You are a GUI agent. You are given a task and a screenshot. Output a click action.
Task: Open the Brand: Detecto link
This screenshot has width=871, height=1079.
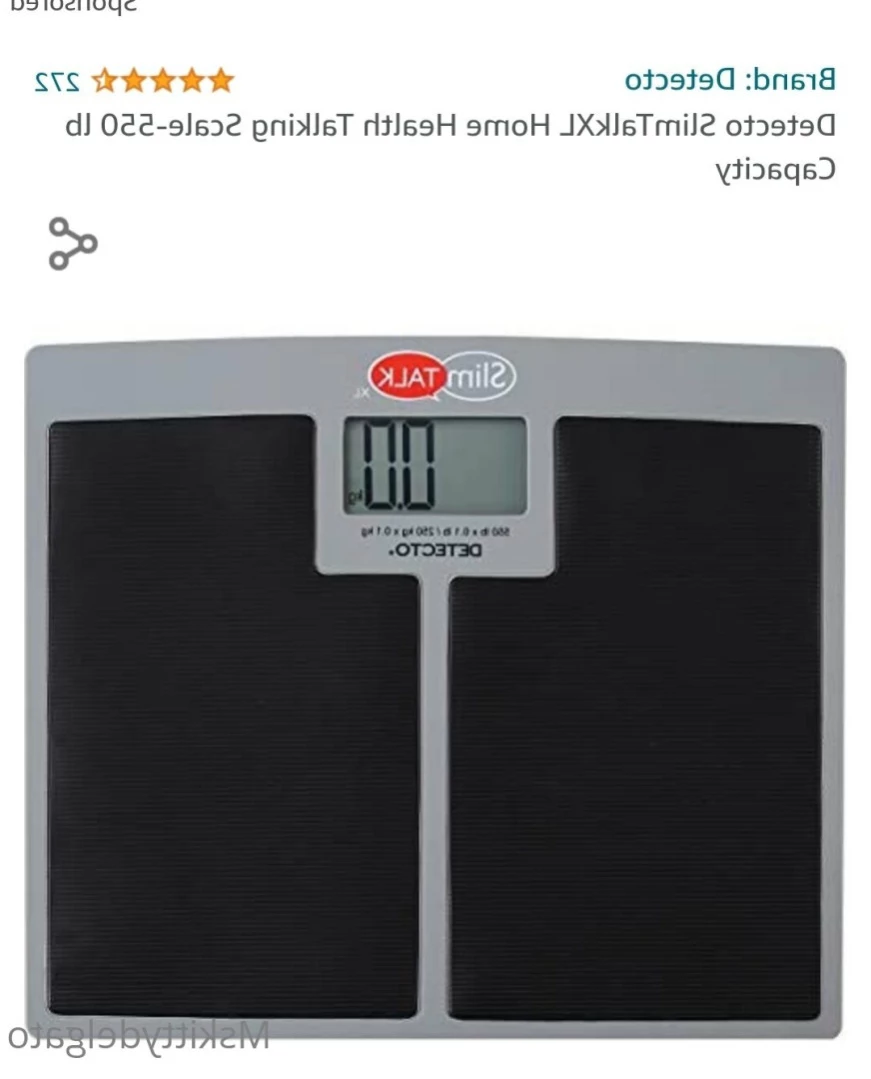pos(730,79)
